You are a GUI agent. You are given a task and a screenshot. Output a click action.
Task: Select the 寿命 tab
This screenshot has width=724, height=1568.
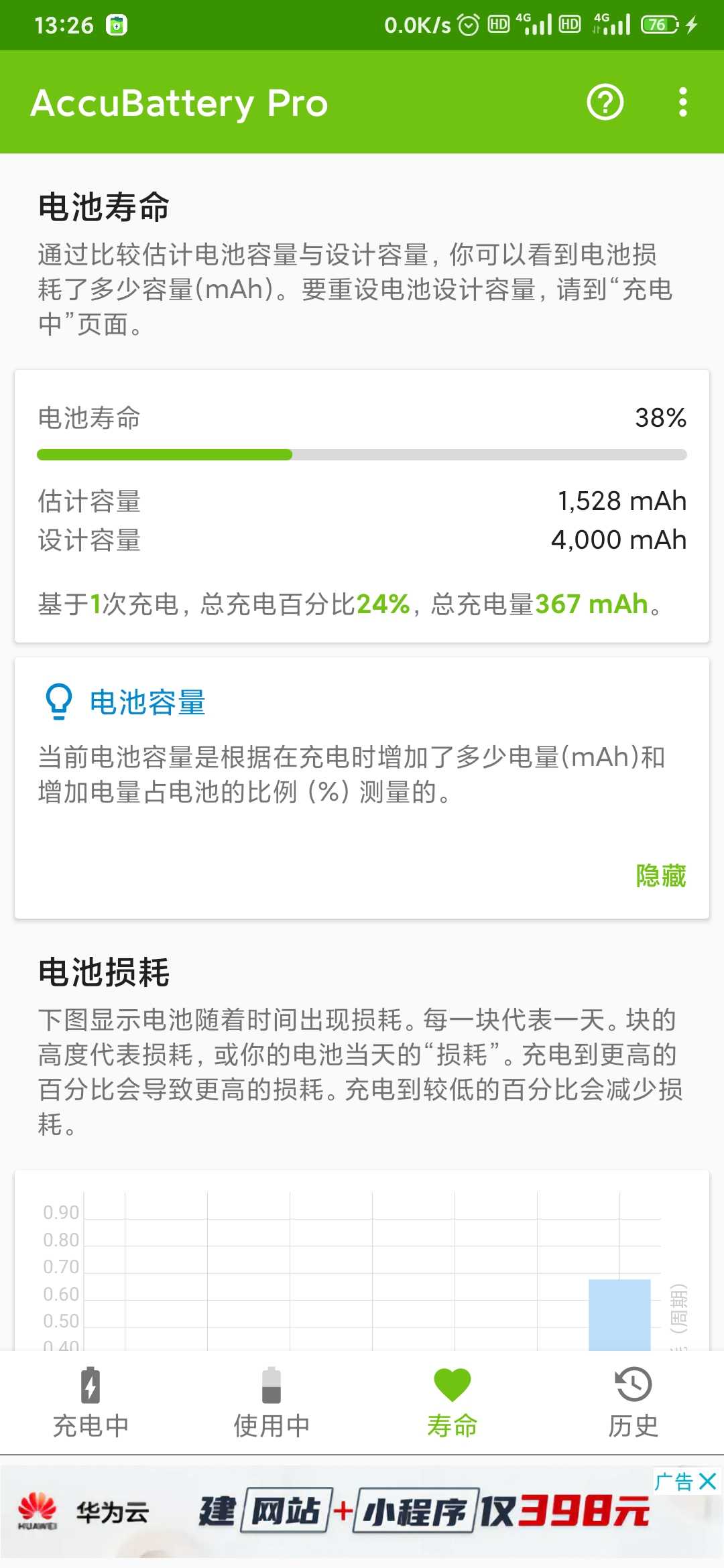tap(452, 1403)
